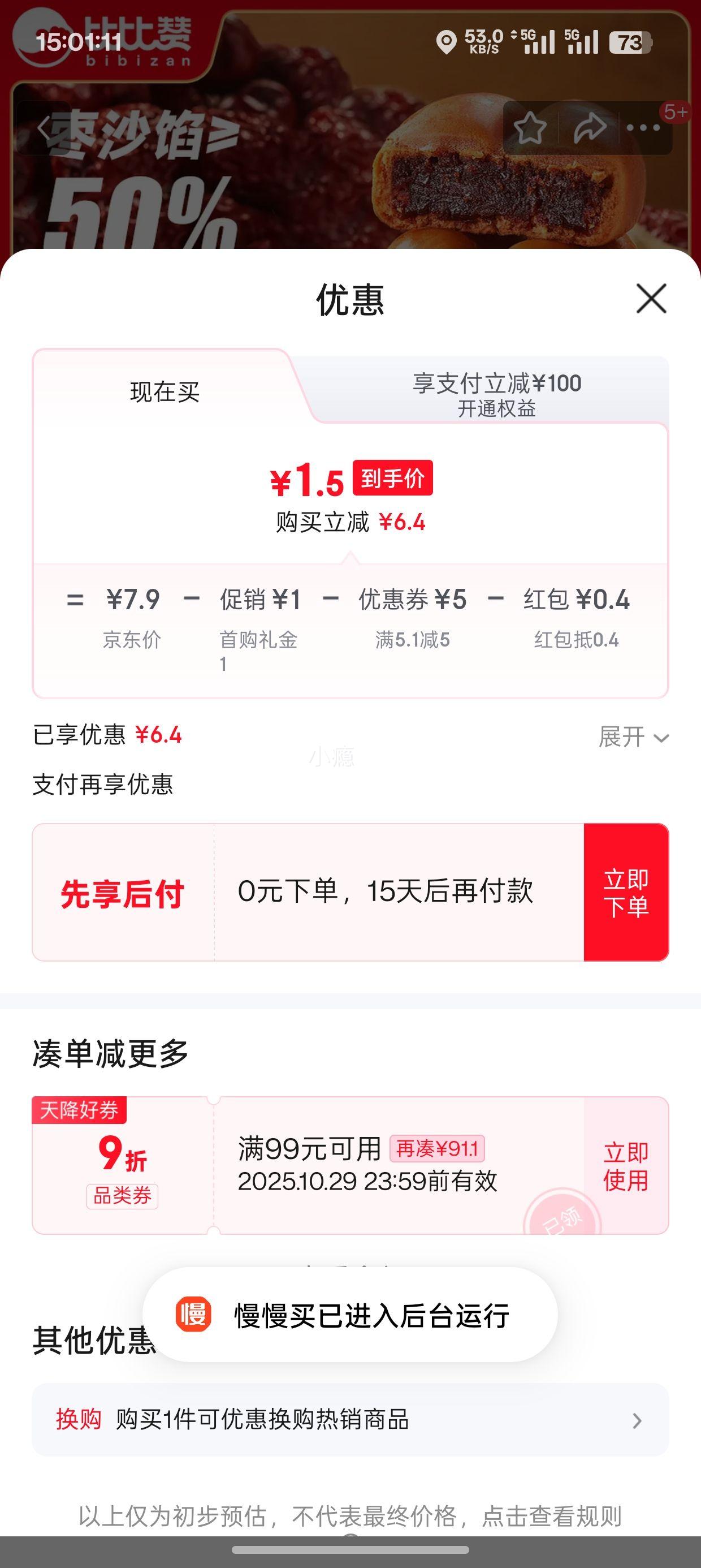Close the 优惠 discount sheet
The image size is (701, 1568).
coord(651,298)
